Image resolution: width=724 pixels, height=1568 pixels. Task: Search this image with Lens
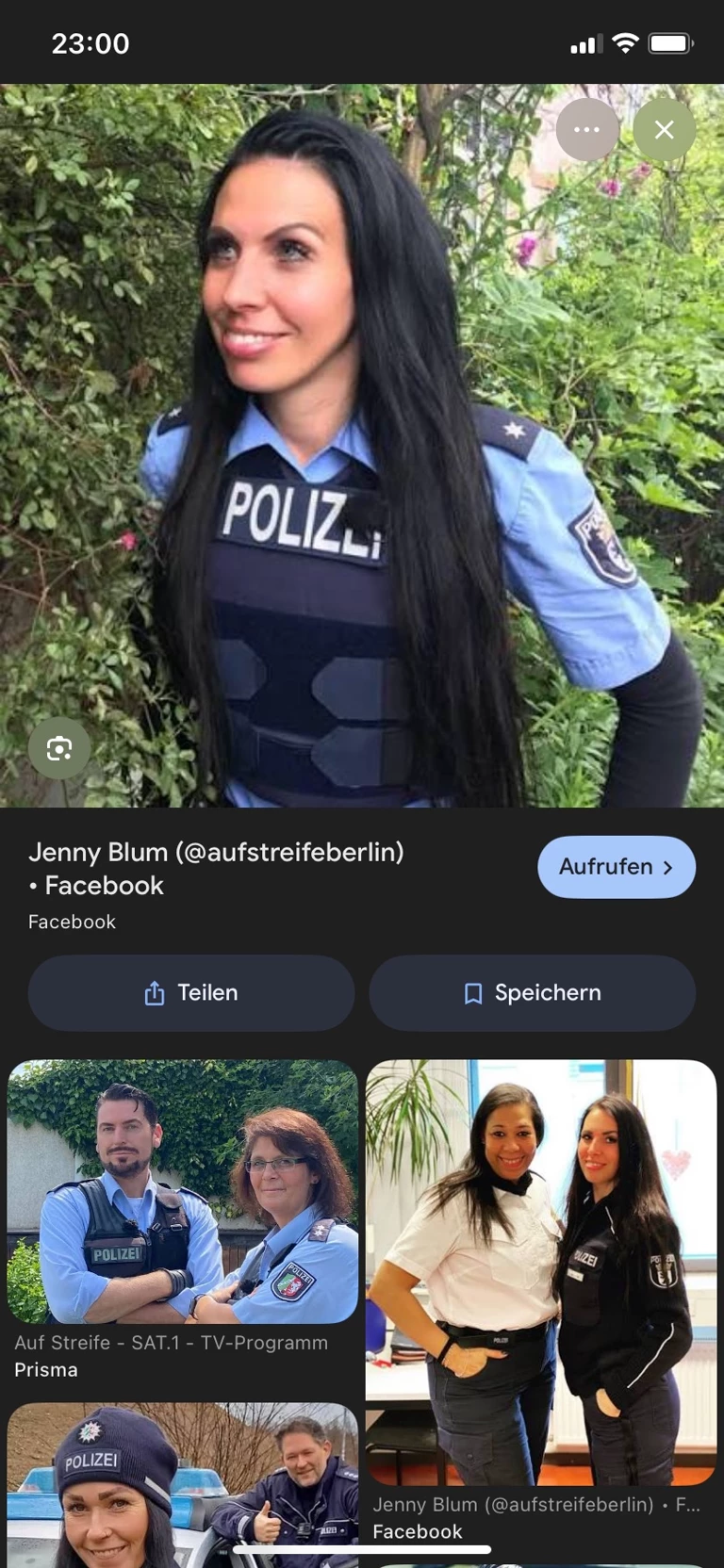(x=59, y=748)
